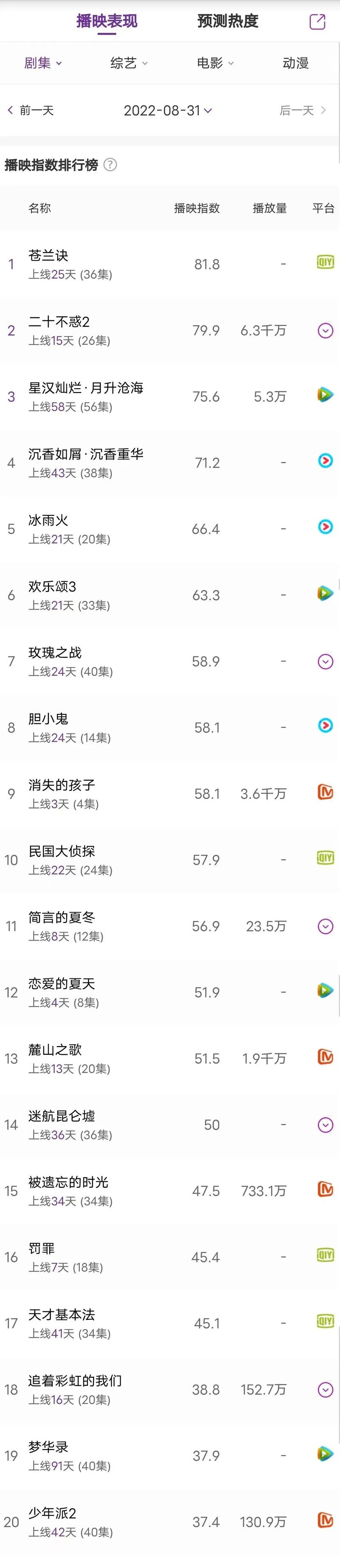Image resolution: width=340 pixels, height=1568 pixels.
Task: Open the 苍兰诀 ranking entry
Action: coord(49,256)
